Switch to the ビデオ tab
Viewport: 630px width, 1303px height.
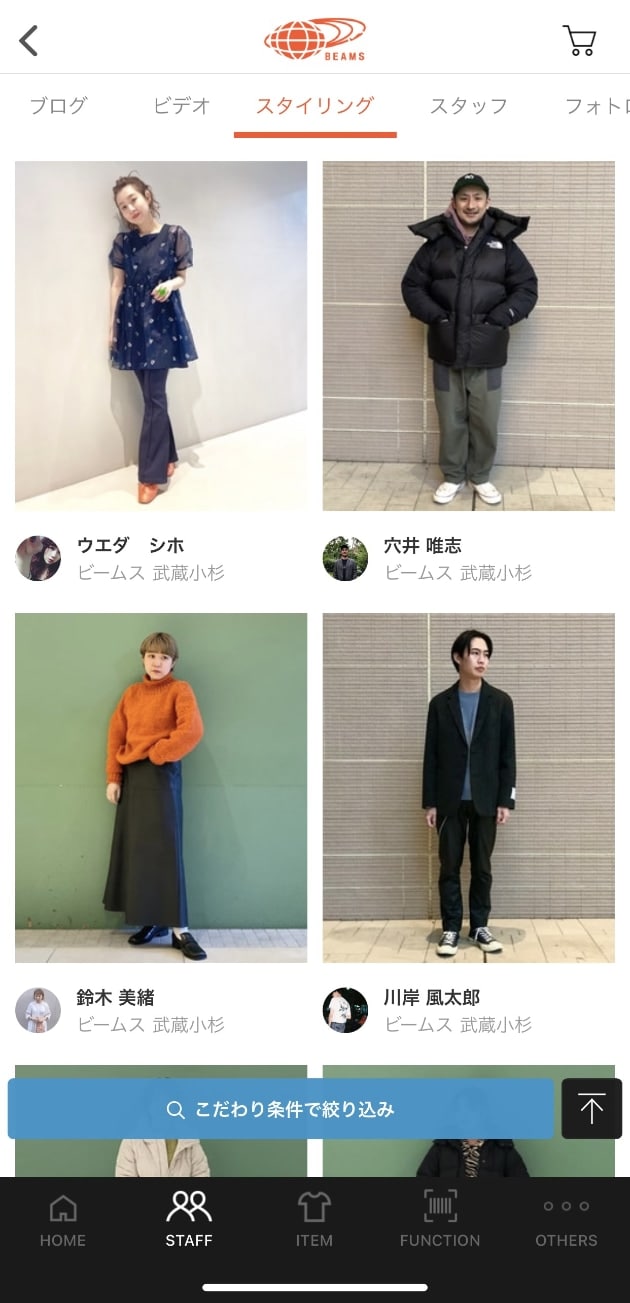(x=182, y=105)
